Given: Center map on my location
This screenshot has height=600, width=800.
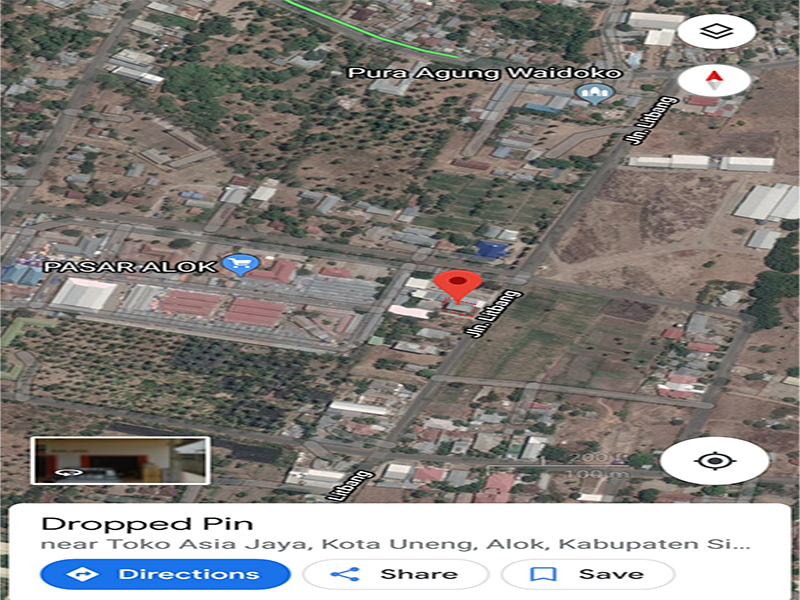Looking at the screenshot, I should tap(714, 461).
